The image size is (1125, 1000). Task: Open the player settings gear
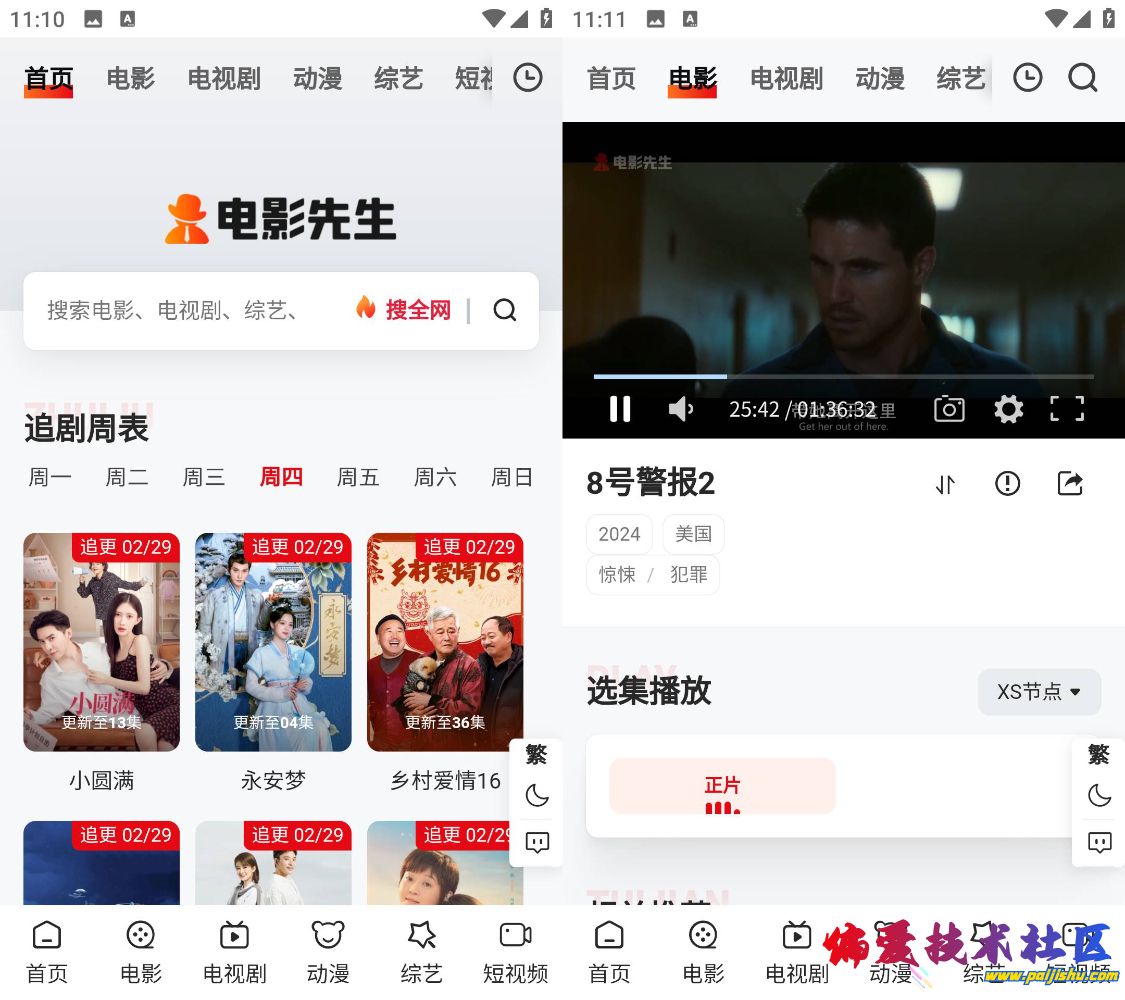[x=1008, y=409]
